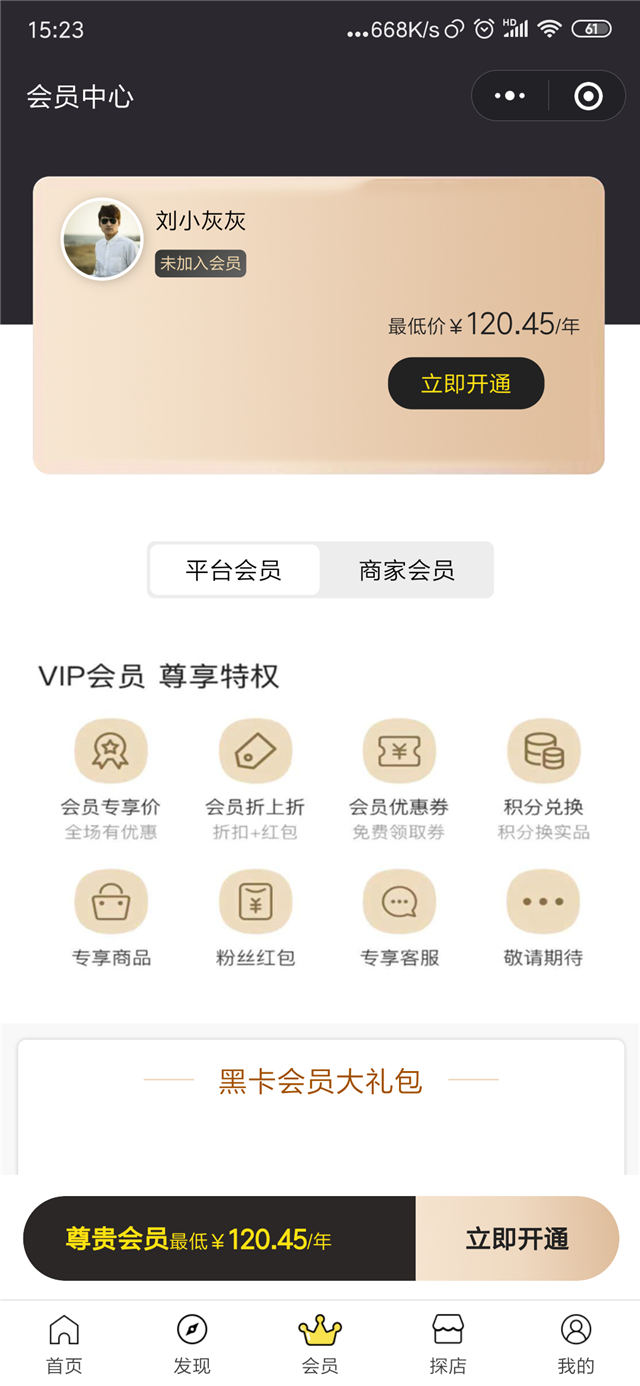
Task: Go to the 发现 tab
Action: pyautogui.click(x=192, y=1343)
